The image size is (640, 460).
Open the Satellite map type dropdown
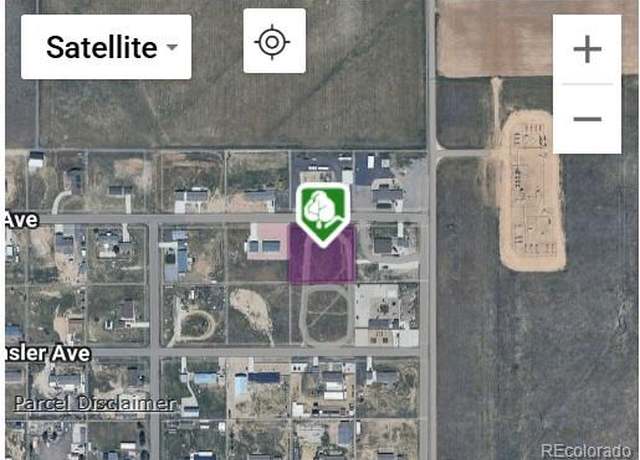(106, 47)
